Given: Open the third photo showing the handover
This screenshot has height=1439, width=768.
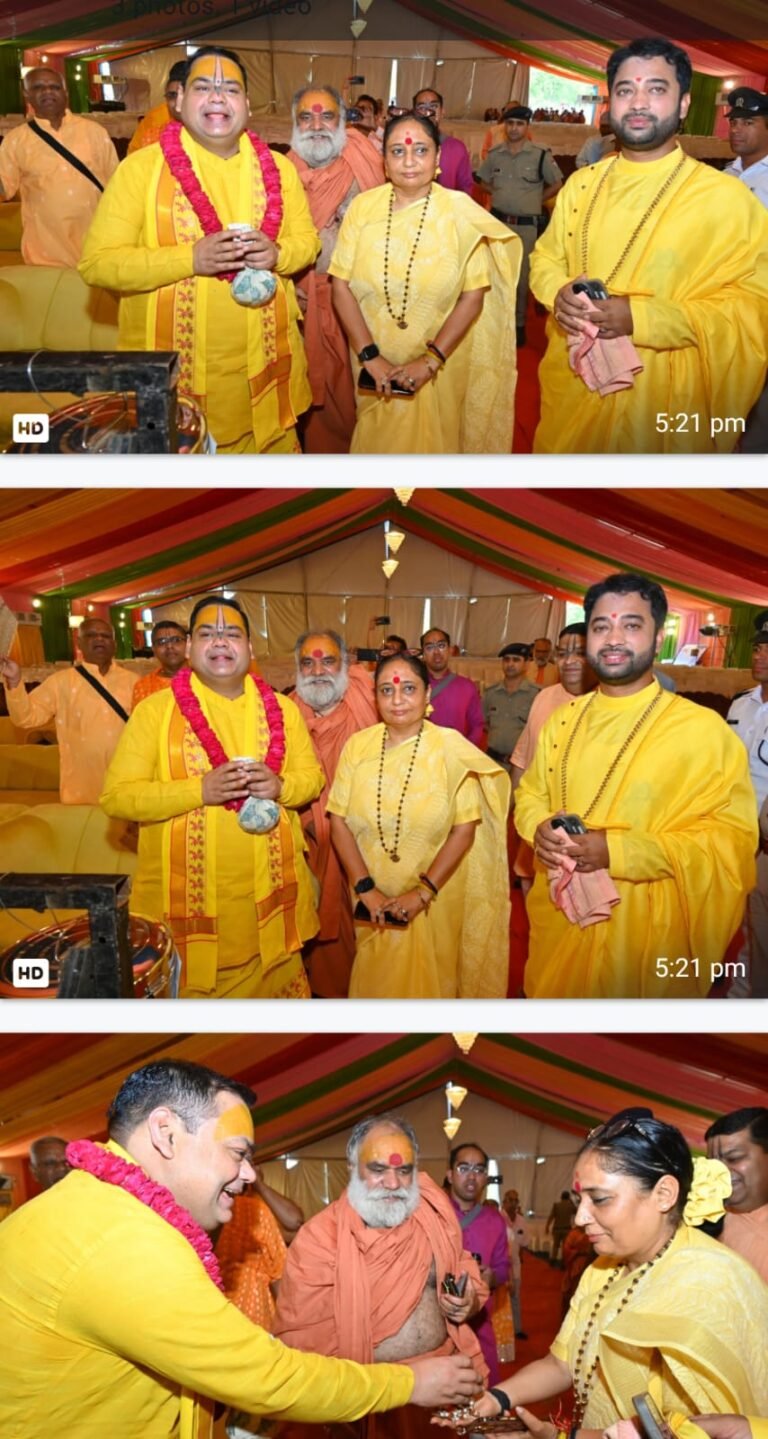Looking at the screenshot, I should tap(384, 1236).
